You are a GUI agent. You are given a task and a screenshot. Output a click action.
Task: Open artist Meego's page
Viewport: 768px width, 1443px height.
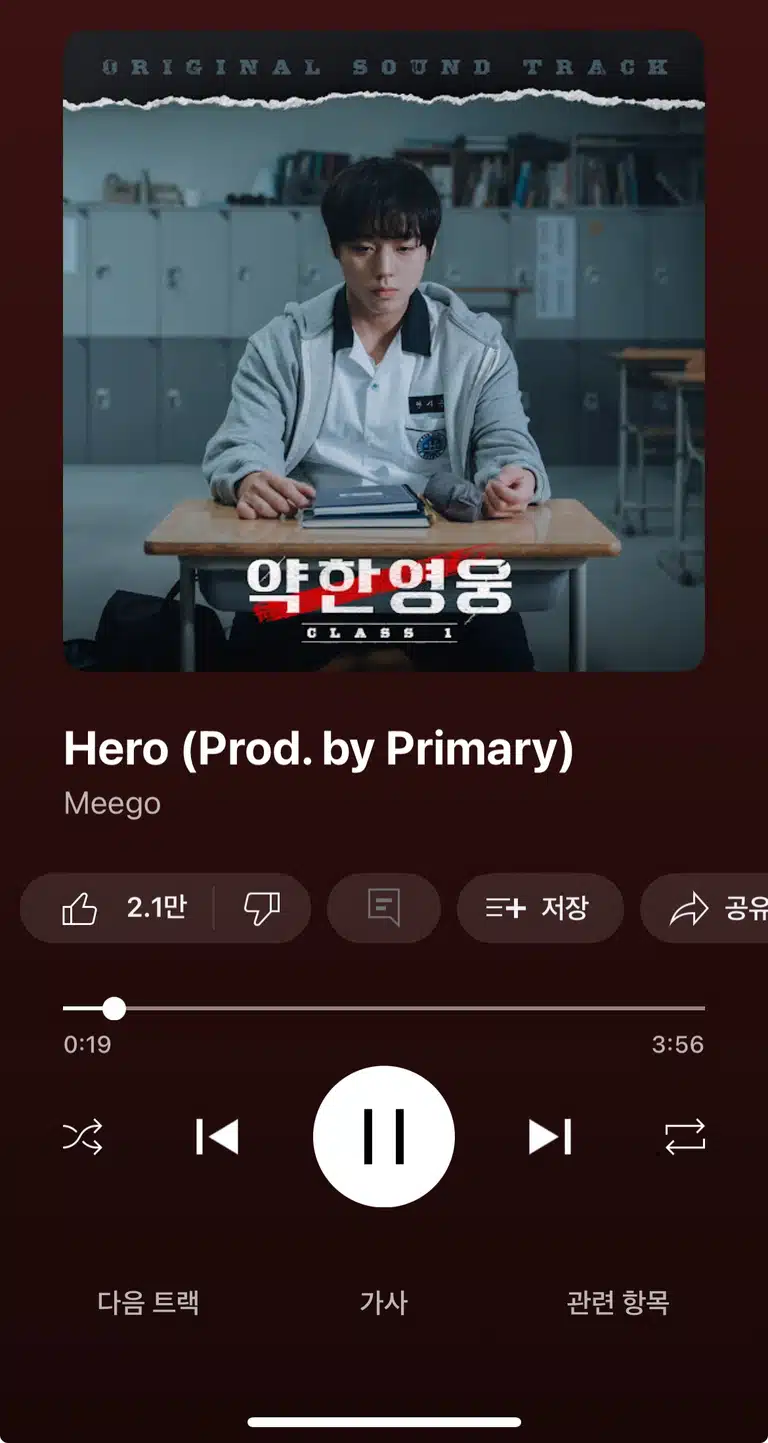pyautogui.click(x=112, y=803)
